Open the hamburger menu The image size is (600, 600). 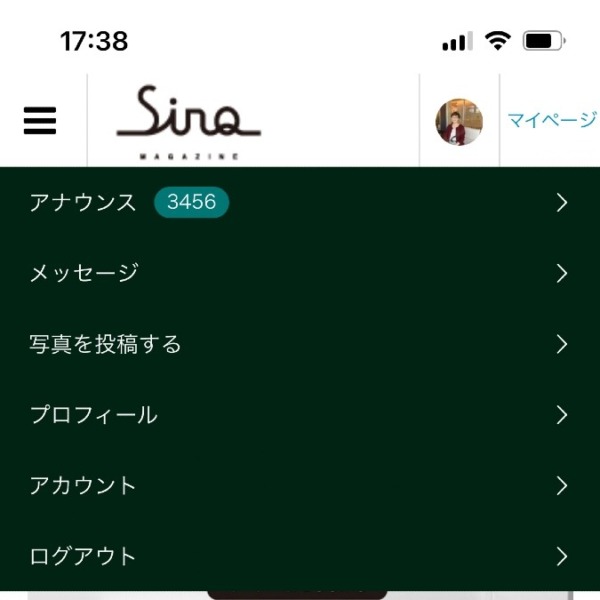click(40, 122)
